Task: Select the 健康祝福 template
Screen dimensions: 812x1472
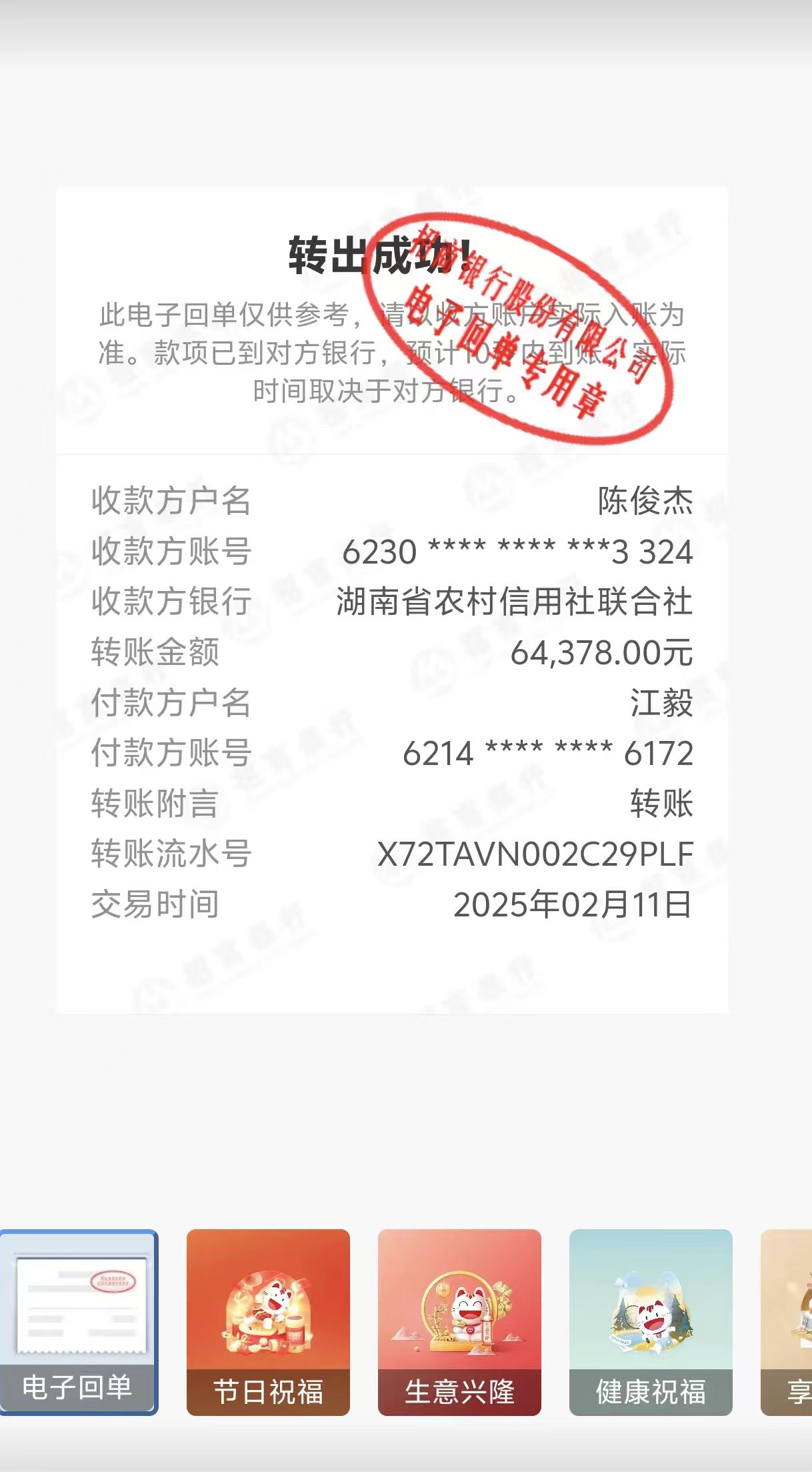Action: click(x=651, y=1322)
